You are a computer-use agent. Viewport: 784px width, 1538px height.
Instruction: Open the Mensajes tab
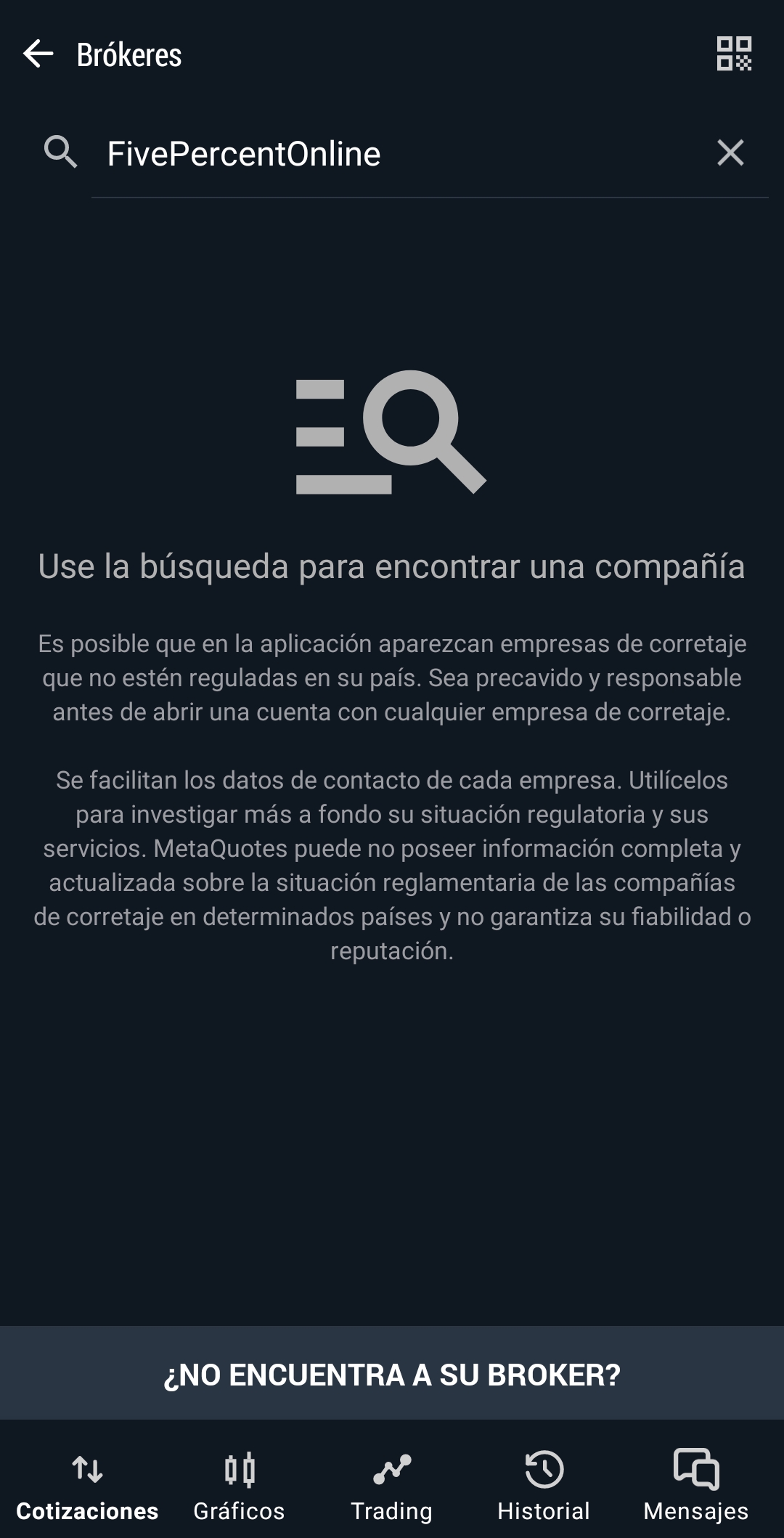click(696, 1486)
